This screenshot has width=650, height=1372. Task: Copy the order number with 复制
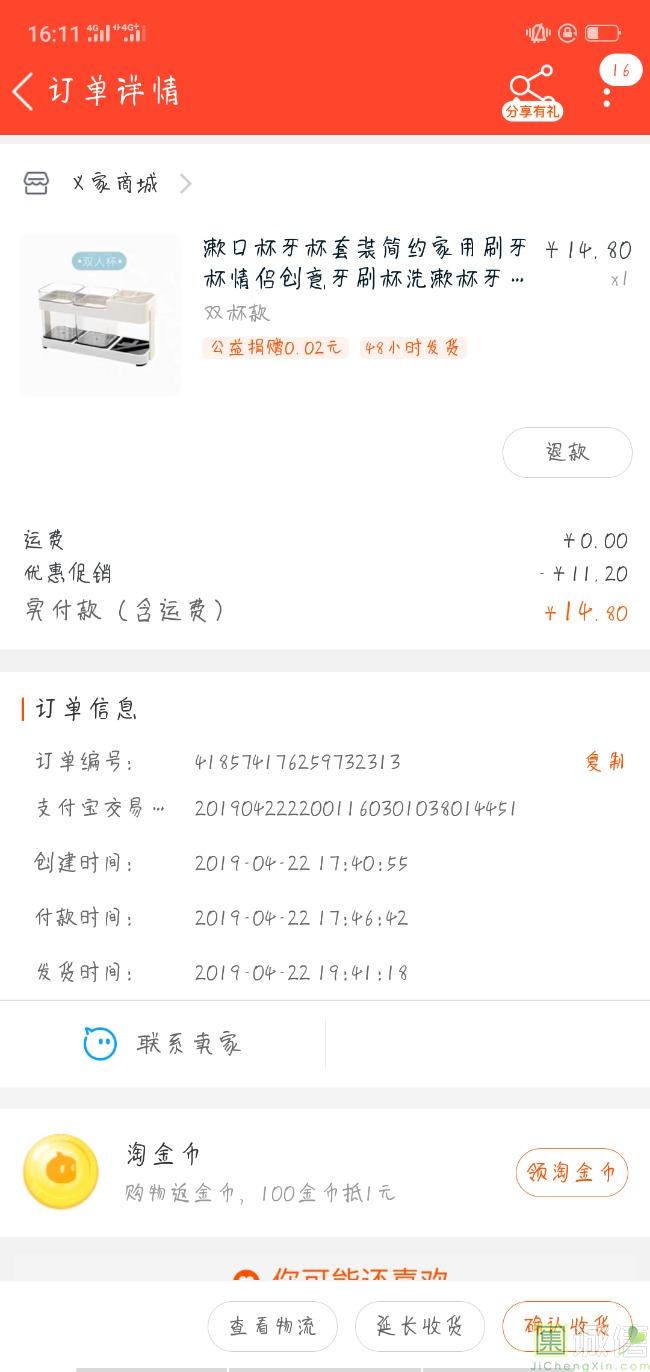(605, 762)
